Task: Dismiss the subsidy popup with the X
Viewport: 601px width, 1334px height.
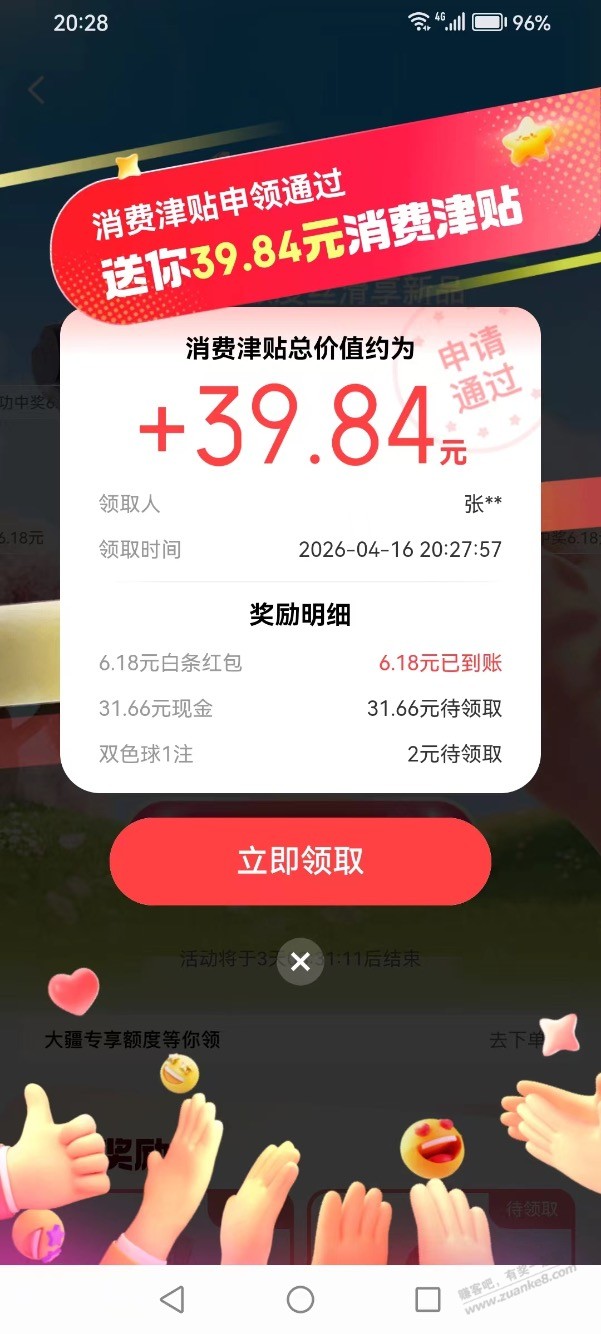Action: coord(300,962)
